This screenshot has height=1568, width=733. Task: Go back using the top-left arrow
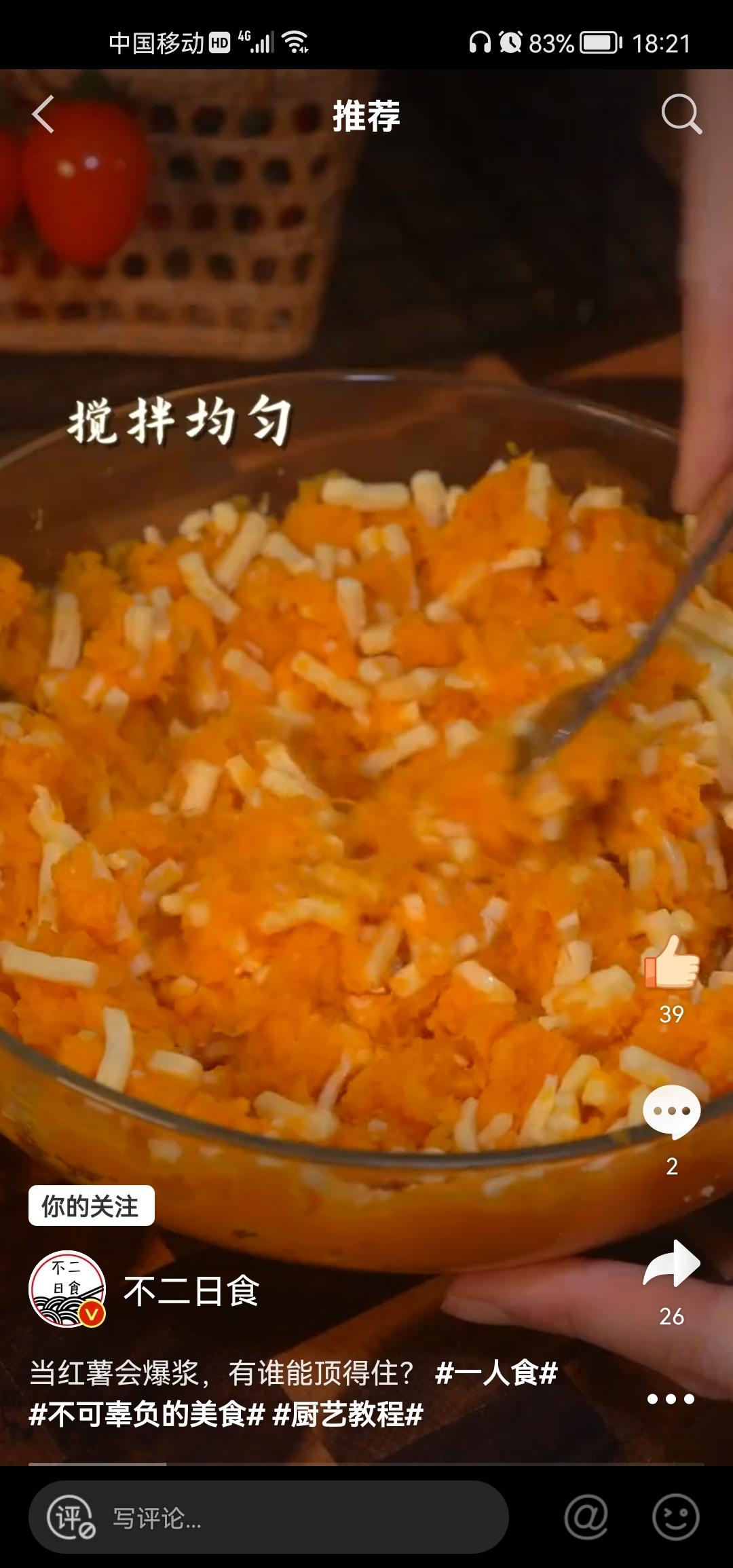click(43, 114)
